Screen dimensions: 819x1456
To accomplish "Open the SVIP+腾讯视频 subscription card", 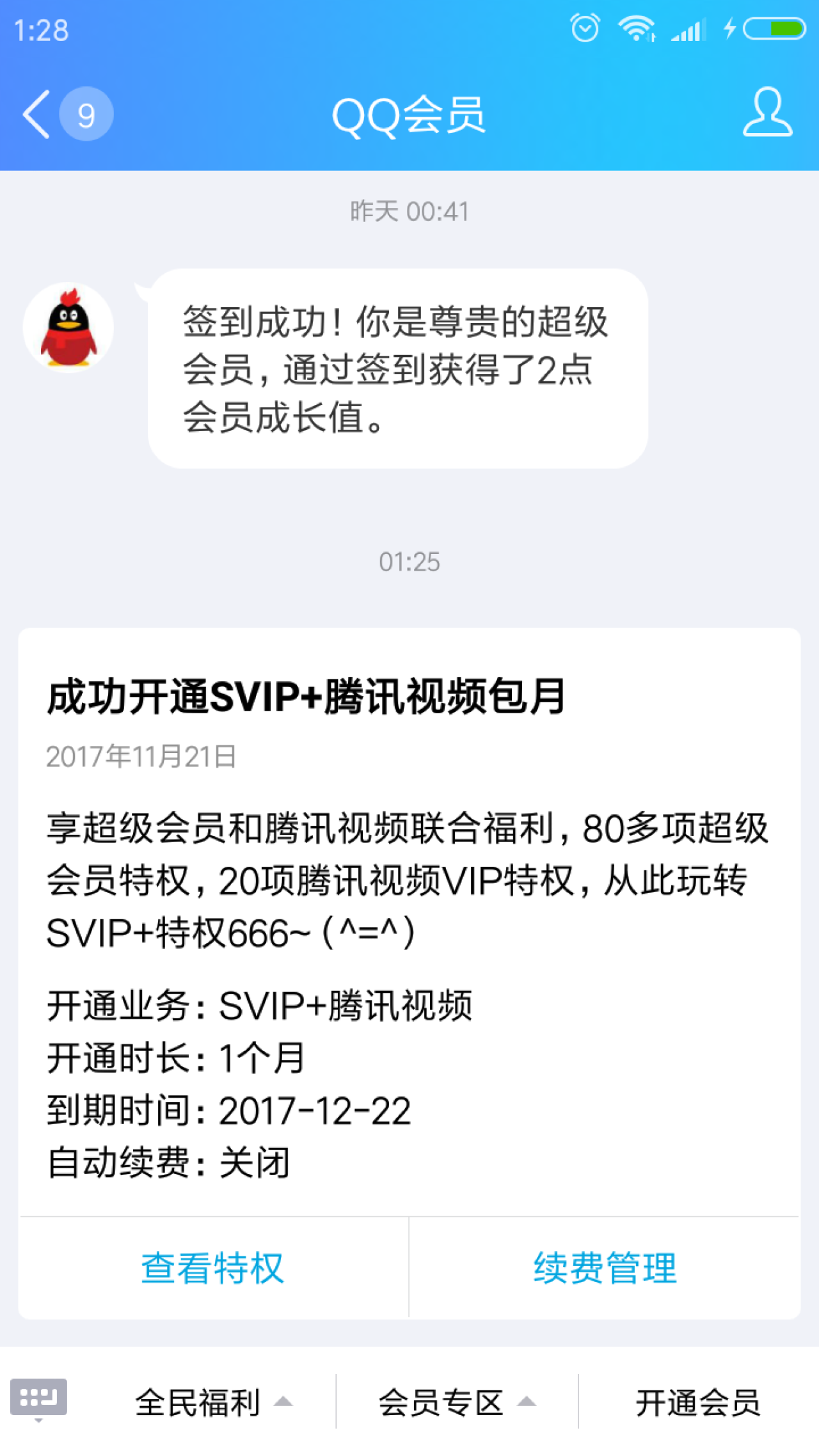I will coord(409,921).
